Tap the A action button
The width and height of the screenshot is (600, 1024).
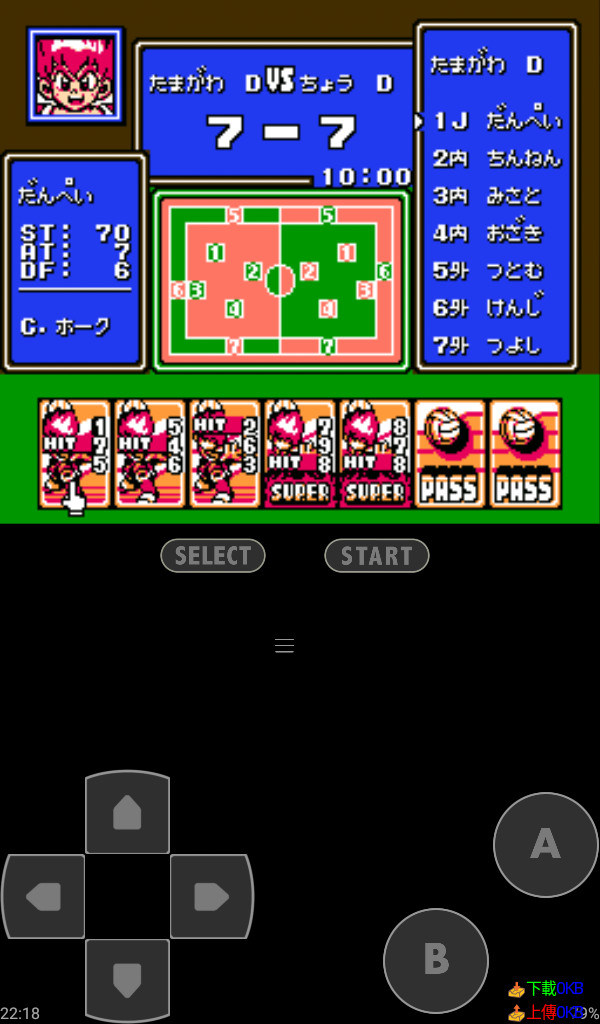pyautogui.click(x=545, y=845)
